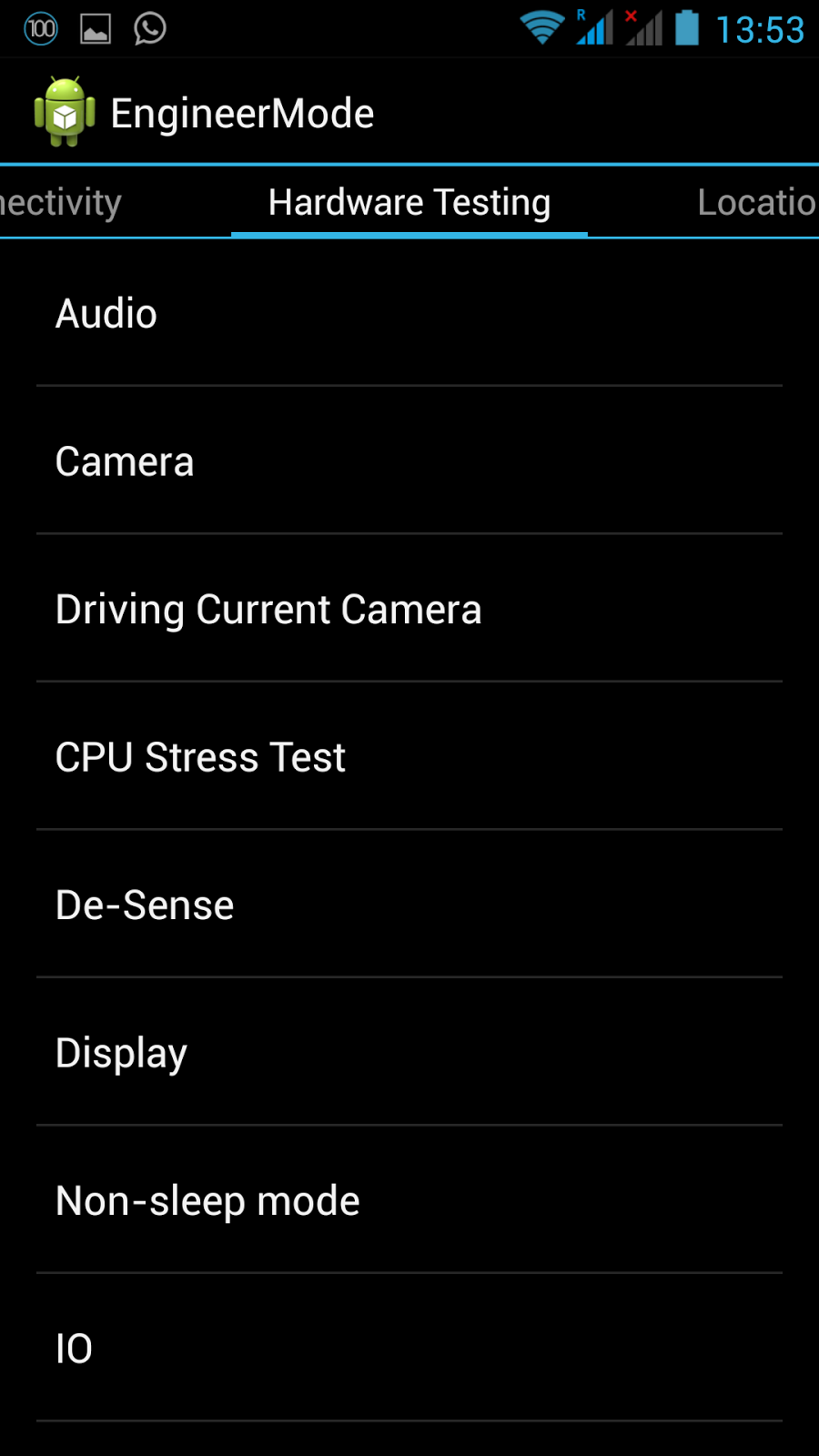The height and width of the screenshot is (1456, 819).
Task: Open the Audio test menu
Action: pyautogui.click(x=409, y=314)
